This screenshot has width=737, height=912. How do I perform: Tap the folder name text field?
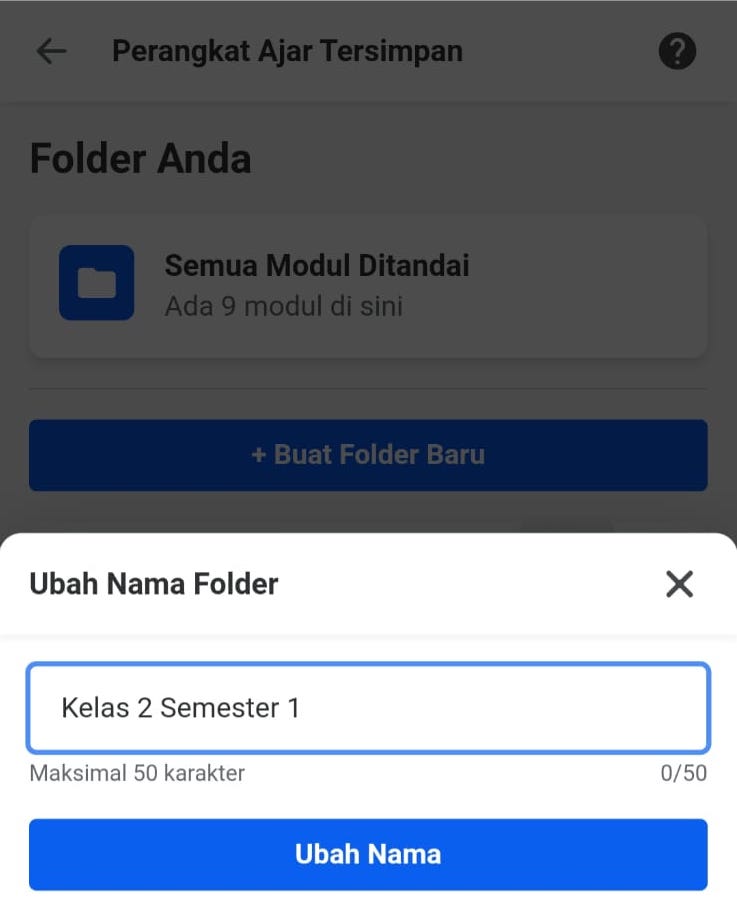[368, 708]
